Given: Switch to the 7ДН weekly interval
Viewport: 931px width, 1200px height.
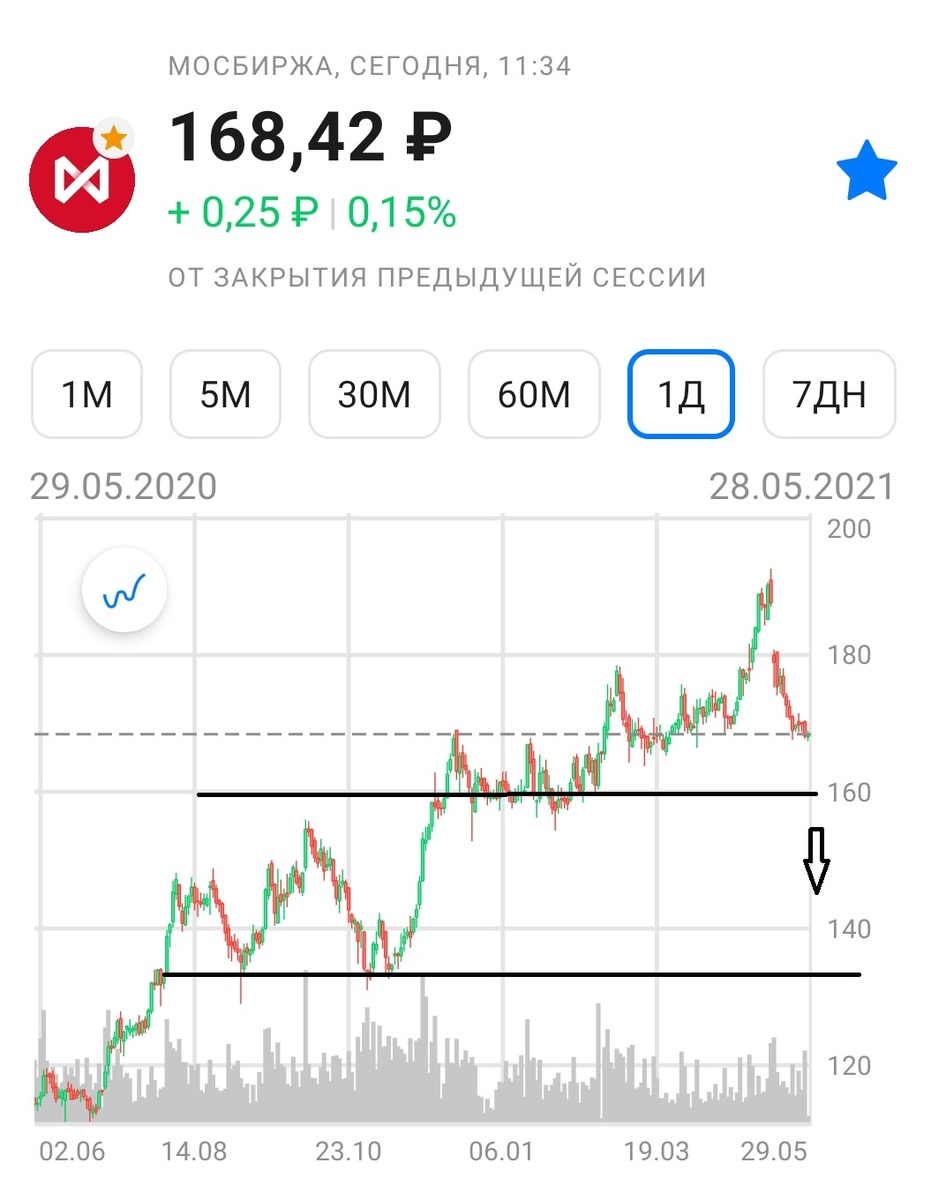Looking at the screenshot, I should click(x=828, y=394).
